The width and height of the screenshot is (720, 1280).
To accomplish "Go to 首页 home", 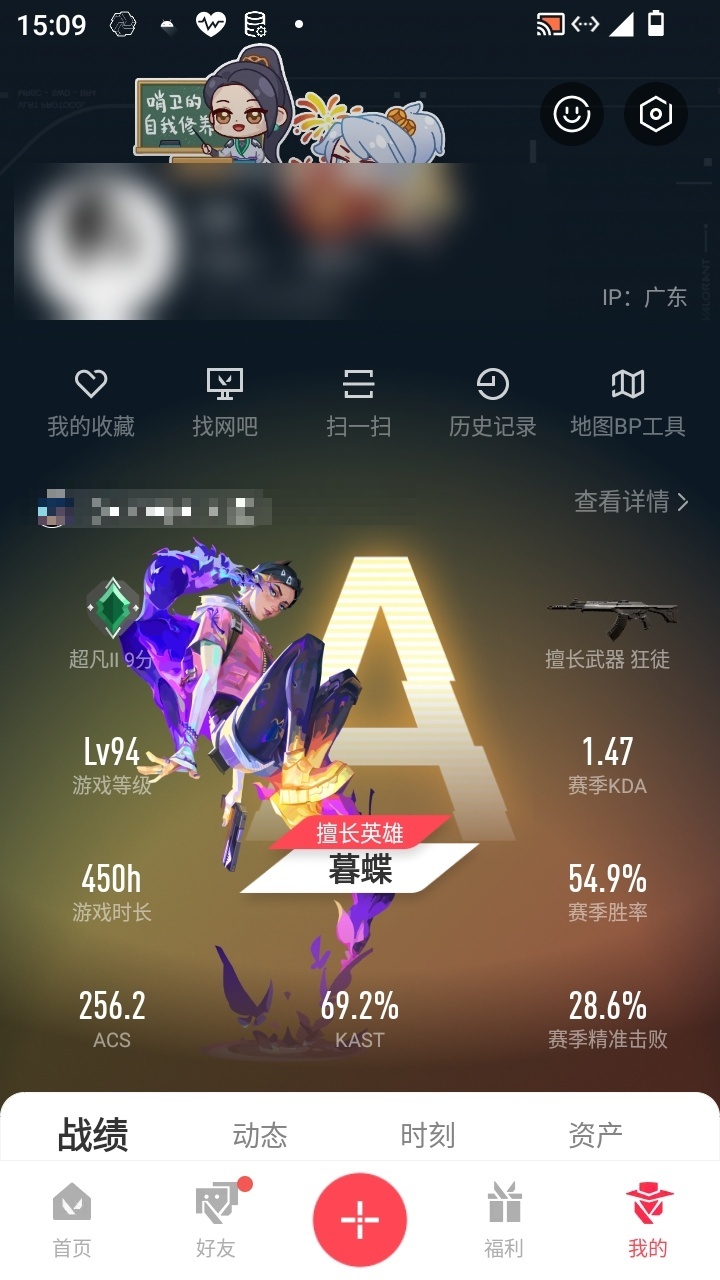I will click(x=72, y=1220).
